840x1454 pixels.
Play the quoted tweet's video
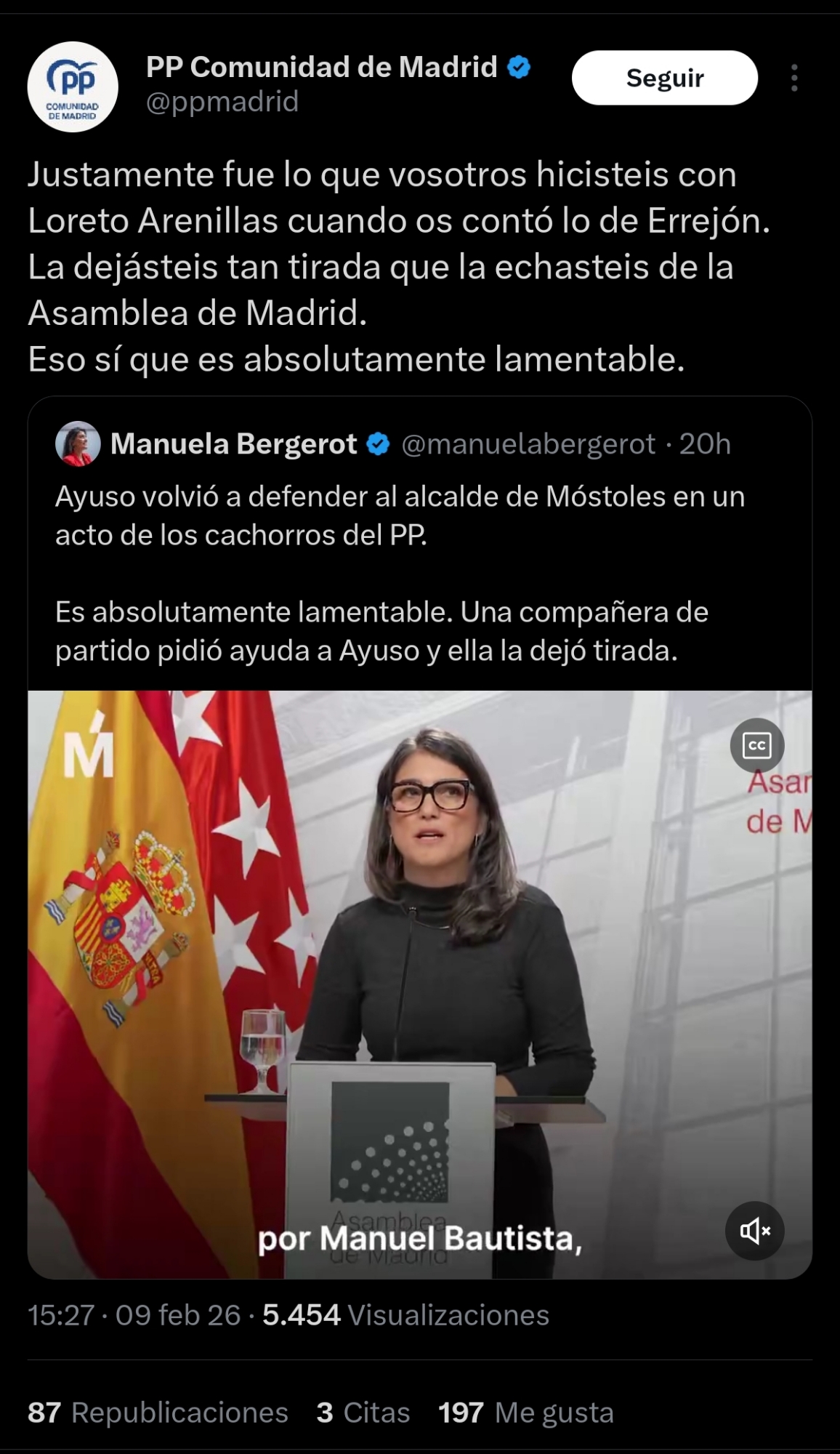click(419, 981)
